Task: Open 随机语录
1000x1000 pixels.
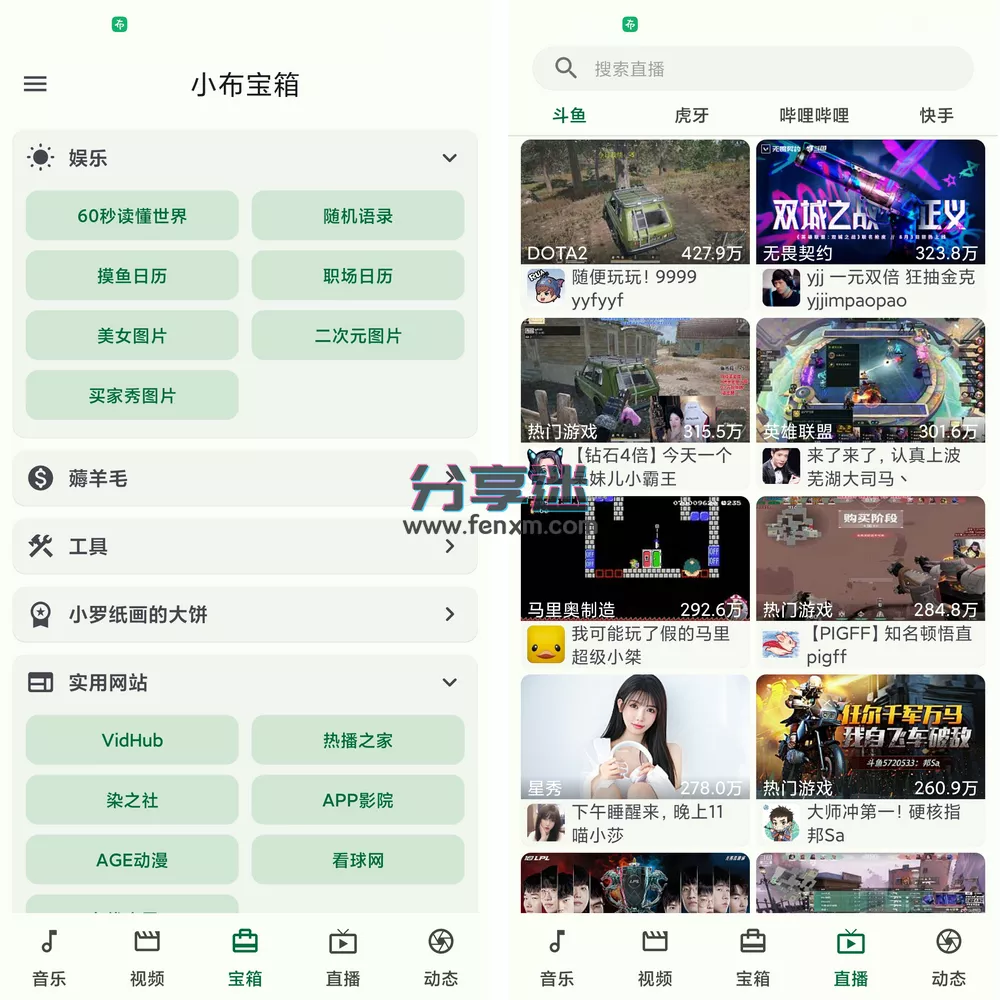Action: pyautogui.click(x=358, y=216)
